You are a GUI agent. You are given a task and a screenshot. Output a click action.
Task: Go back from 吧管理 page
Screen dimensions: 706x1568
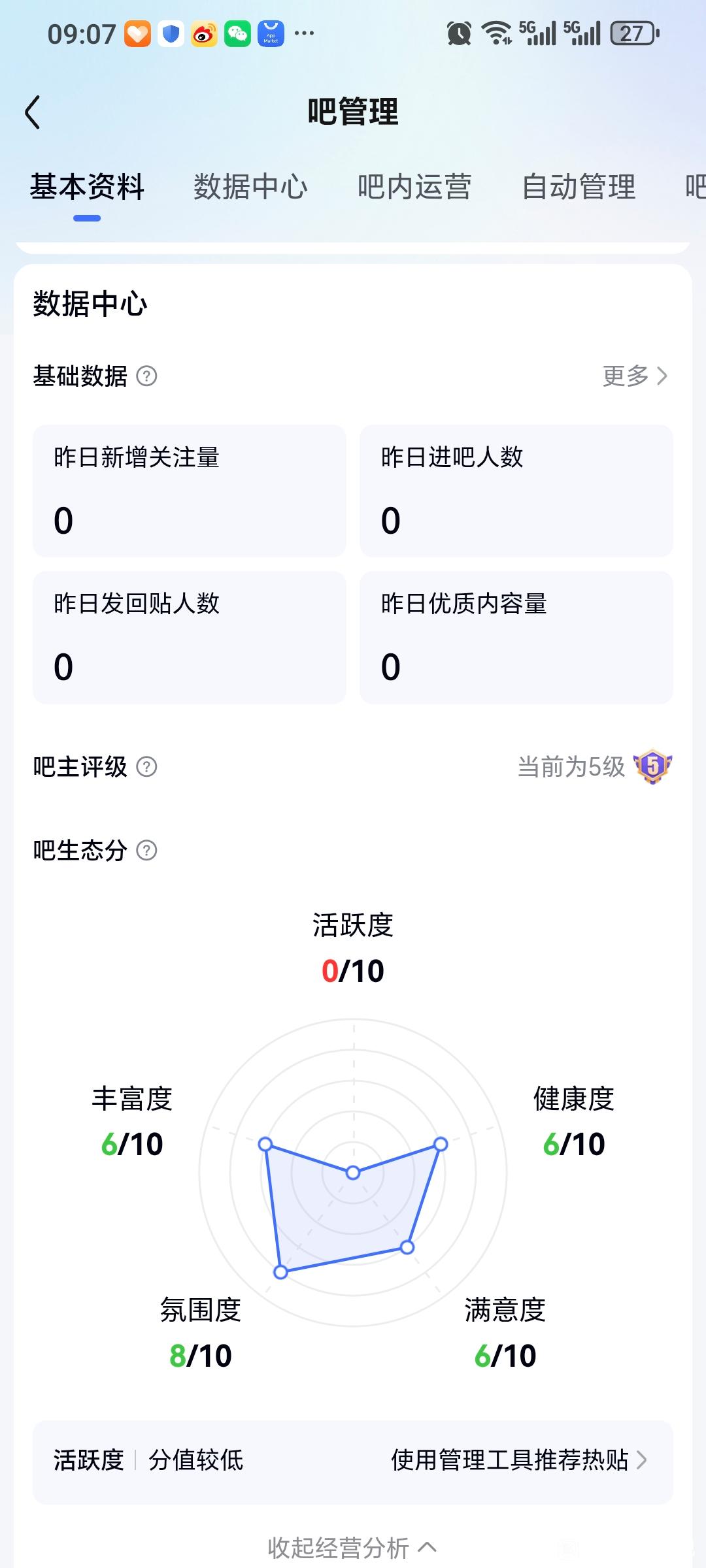33,112
